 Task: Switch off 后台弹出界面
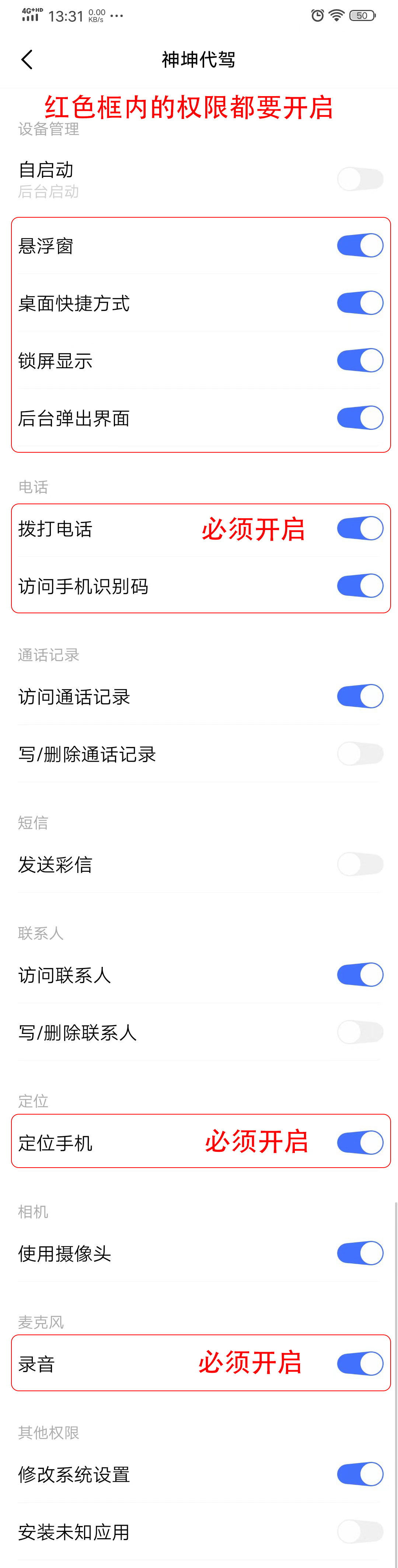(360, 418)
